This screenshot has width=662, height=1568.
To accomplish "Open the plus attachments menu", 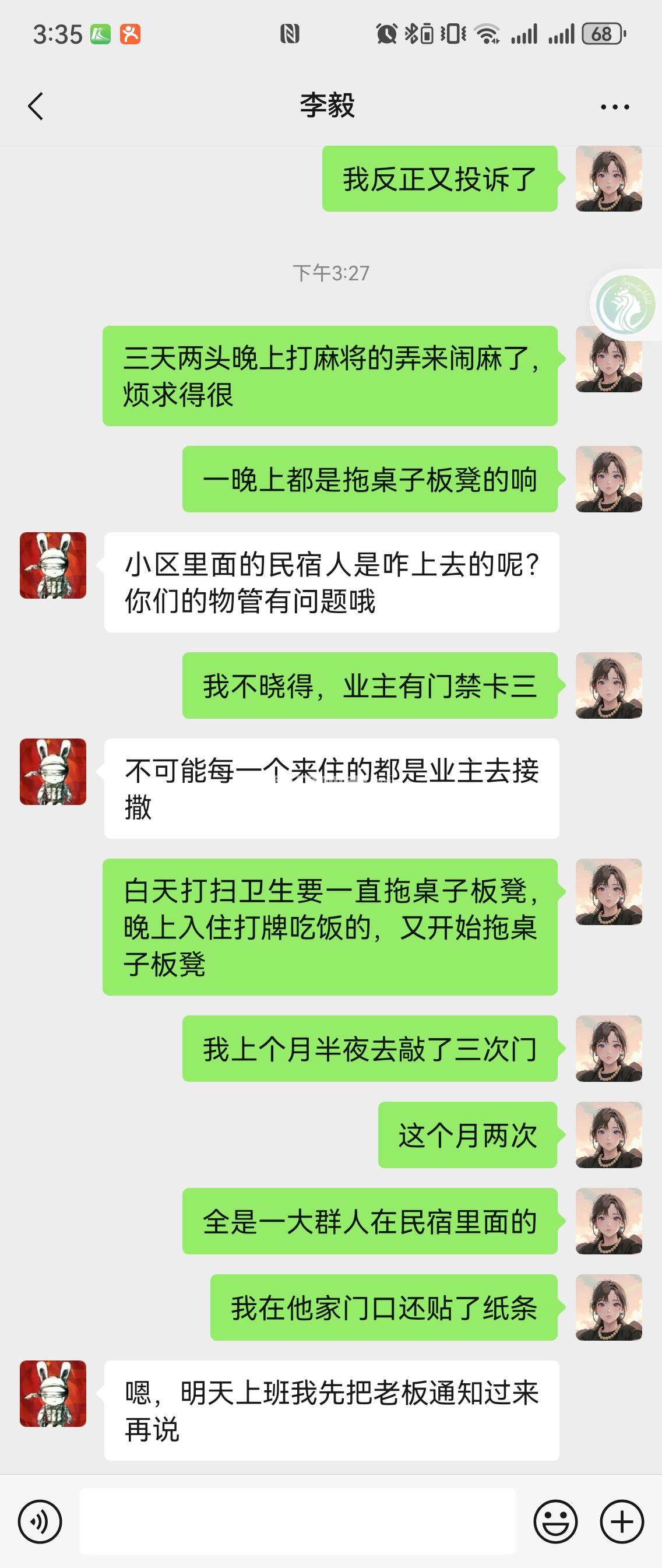I will point(621,1522).
